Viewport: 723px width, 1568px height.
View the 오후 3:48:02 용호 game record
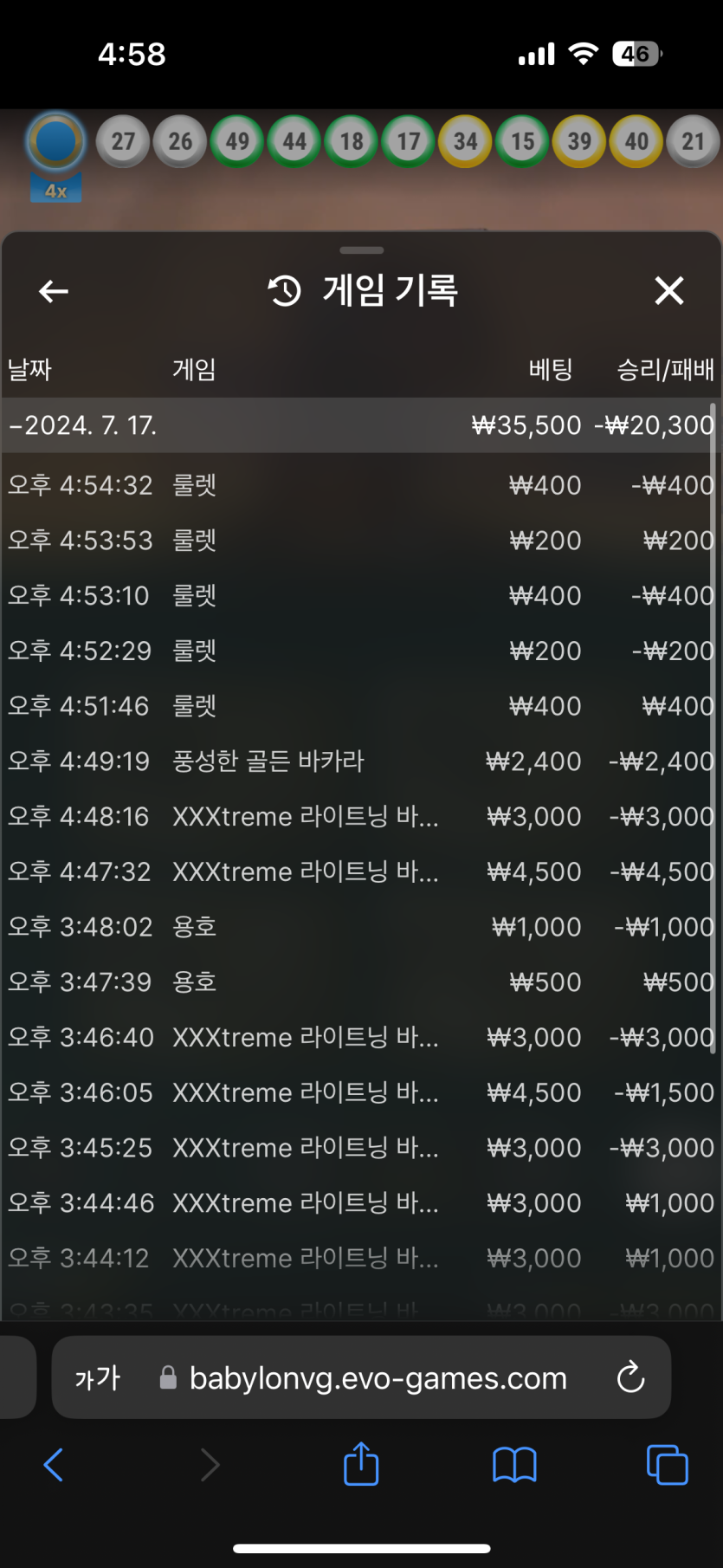click(x=360, y=927)
